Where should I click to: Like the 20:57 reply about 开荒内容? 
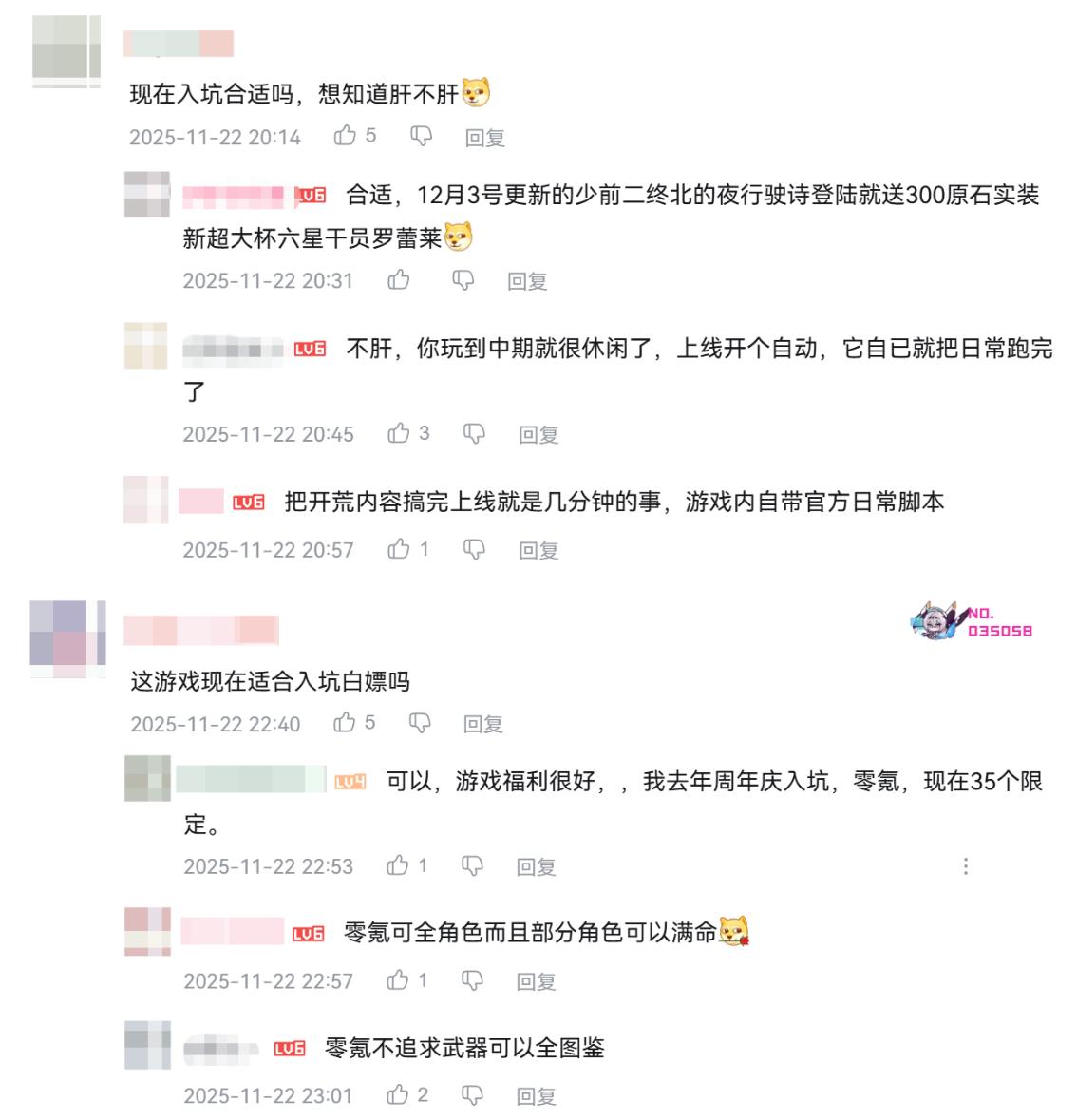399,549
